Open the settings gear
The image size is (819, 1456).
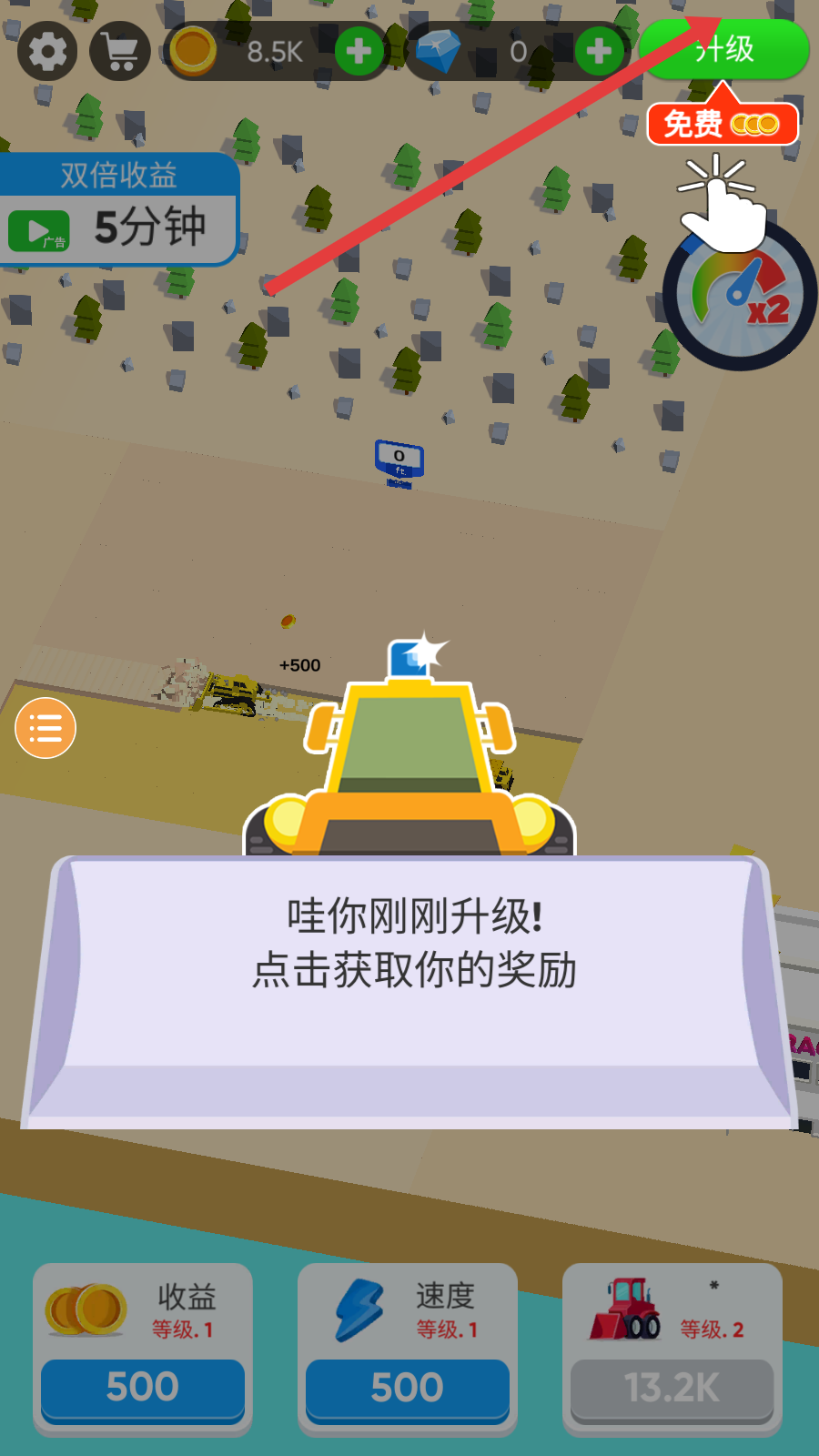(47, 52)
